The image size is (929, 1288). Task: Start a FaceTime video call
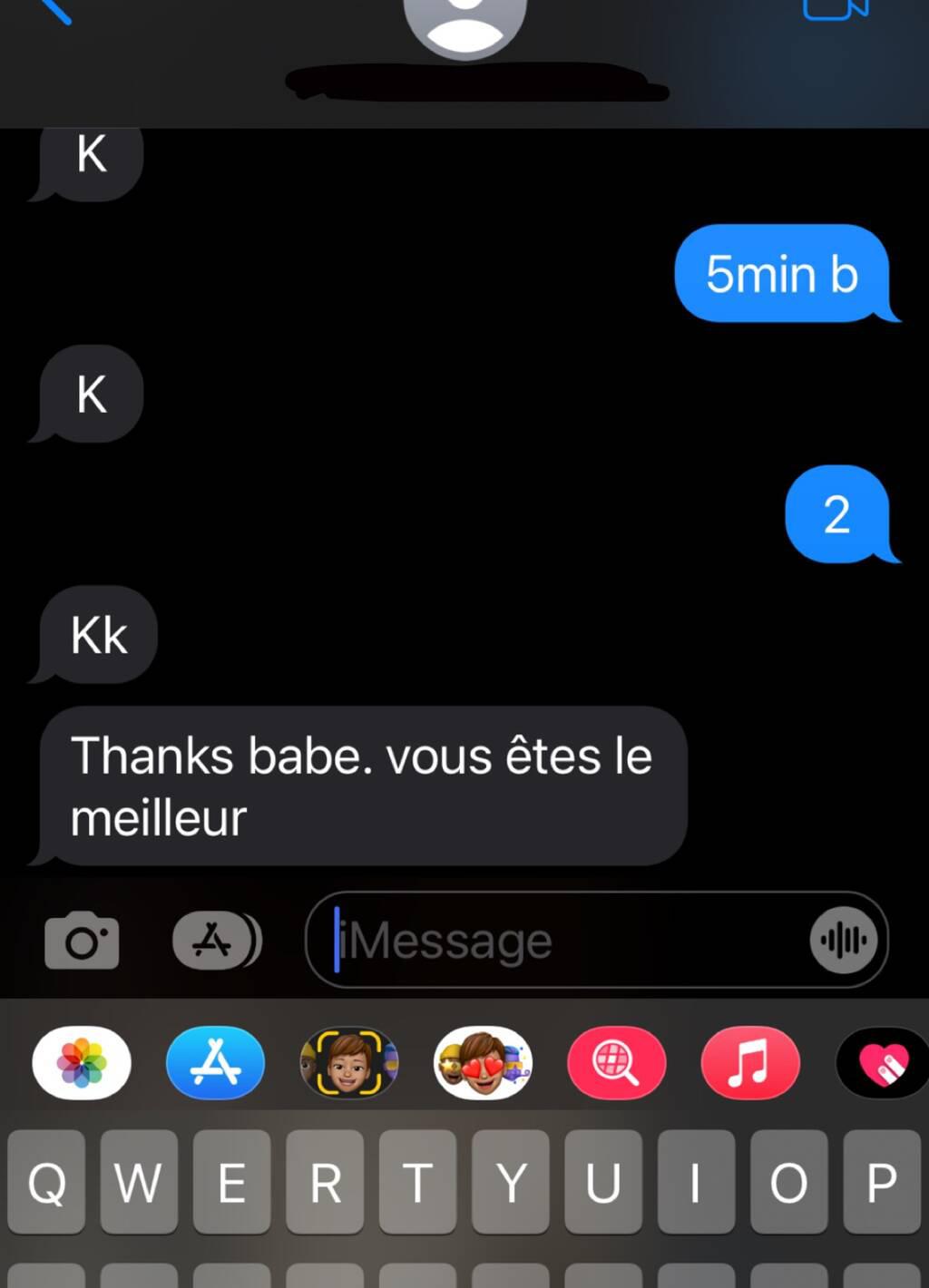[836, 9]
